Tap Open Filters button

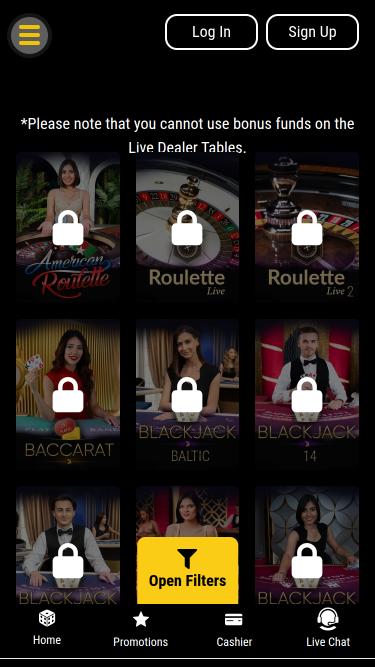click(188, 570)
